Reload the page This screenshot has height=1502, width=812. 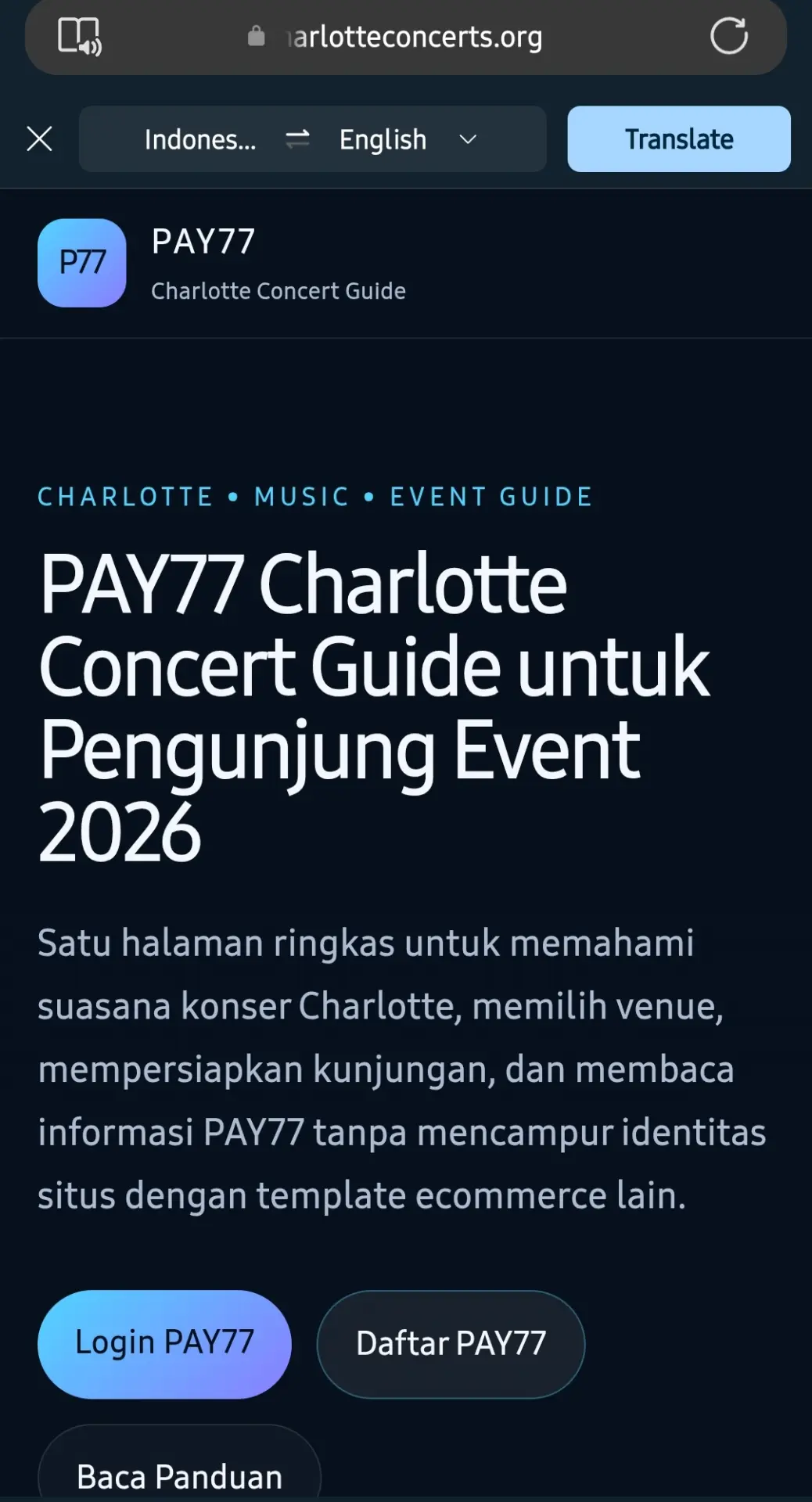728,36
